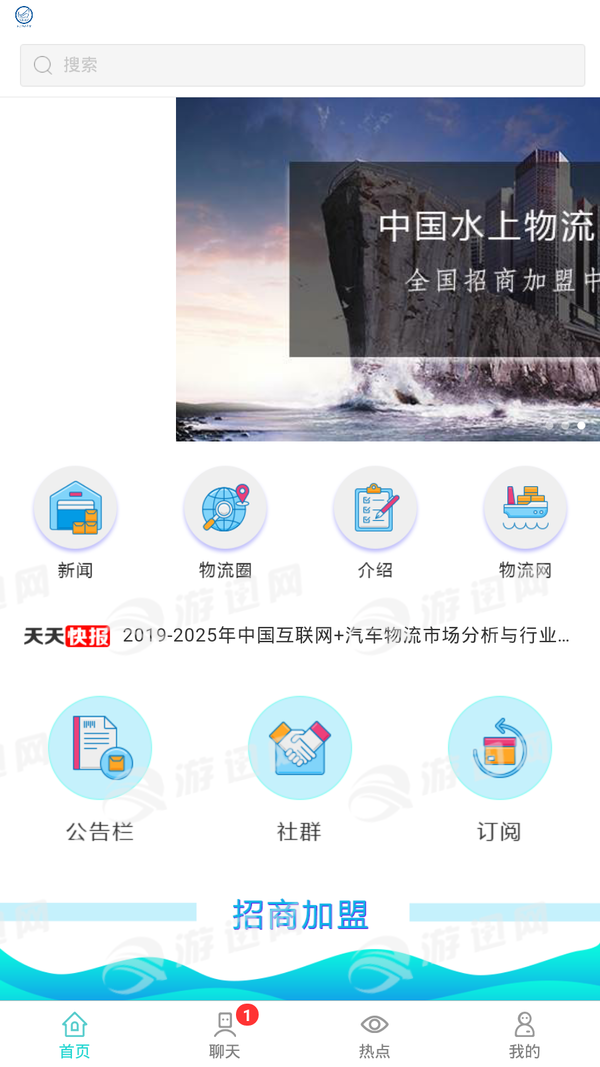Tap the 搜索 search box
Image resolution: width=600 pixels, height=1067 pixels.
point(302,65)
